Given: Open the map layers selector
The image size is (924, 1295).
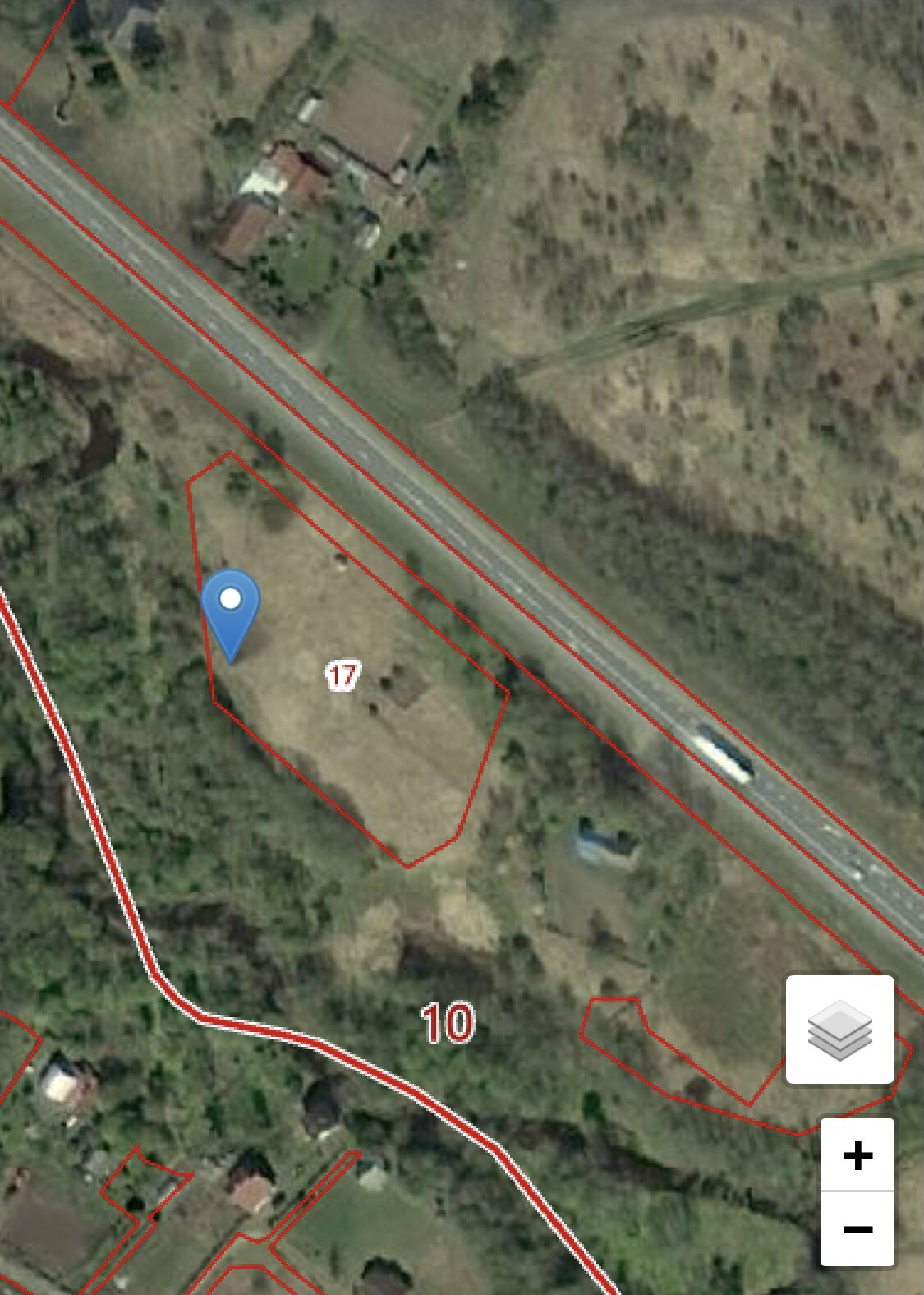Looking at the screenshot, I should tap(839, 1030).
